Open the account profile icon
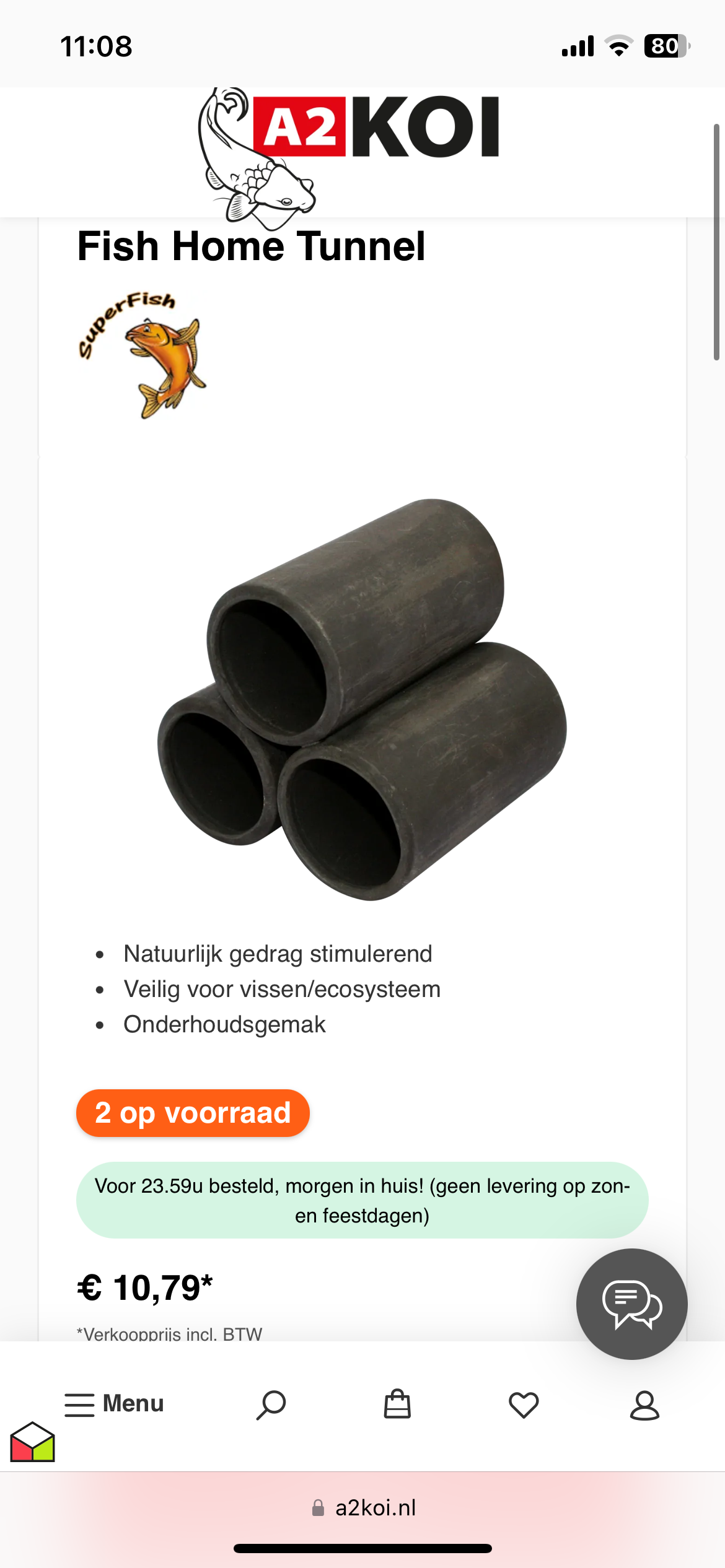Screen dimensions: 725x1568 [644, 1405]
